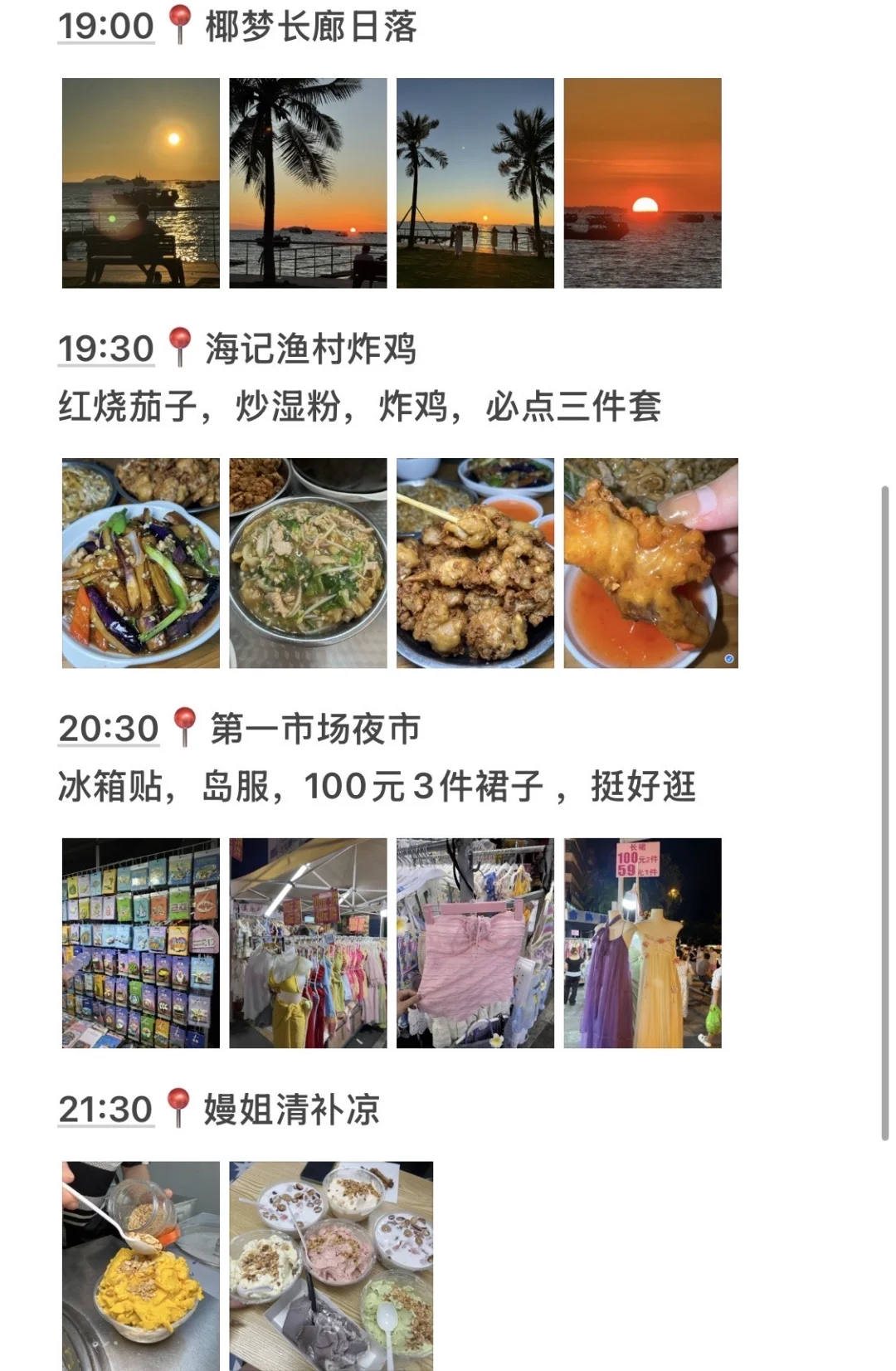Enlarge the red sun over sea photo
This screenshot has height=1371, width=896.
click(642, 183)
